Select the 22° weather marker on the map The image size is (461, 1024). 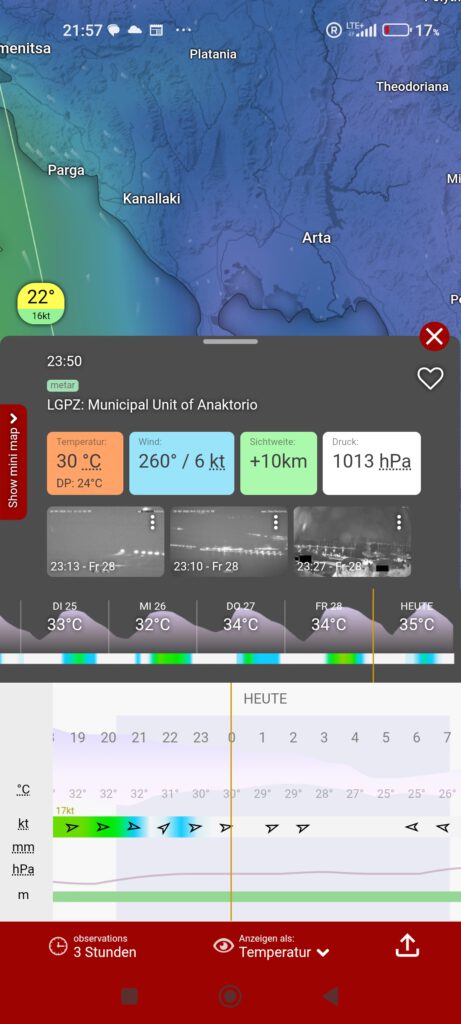click(40, 304)
